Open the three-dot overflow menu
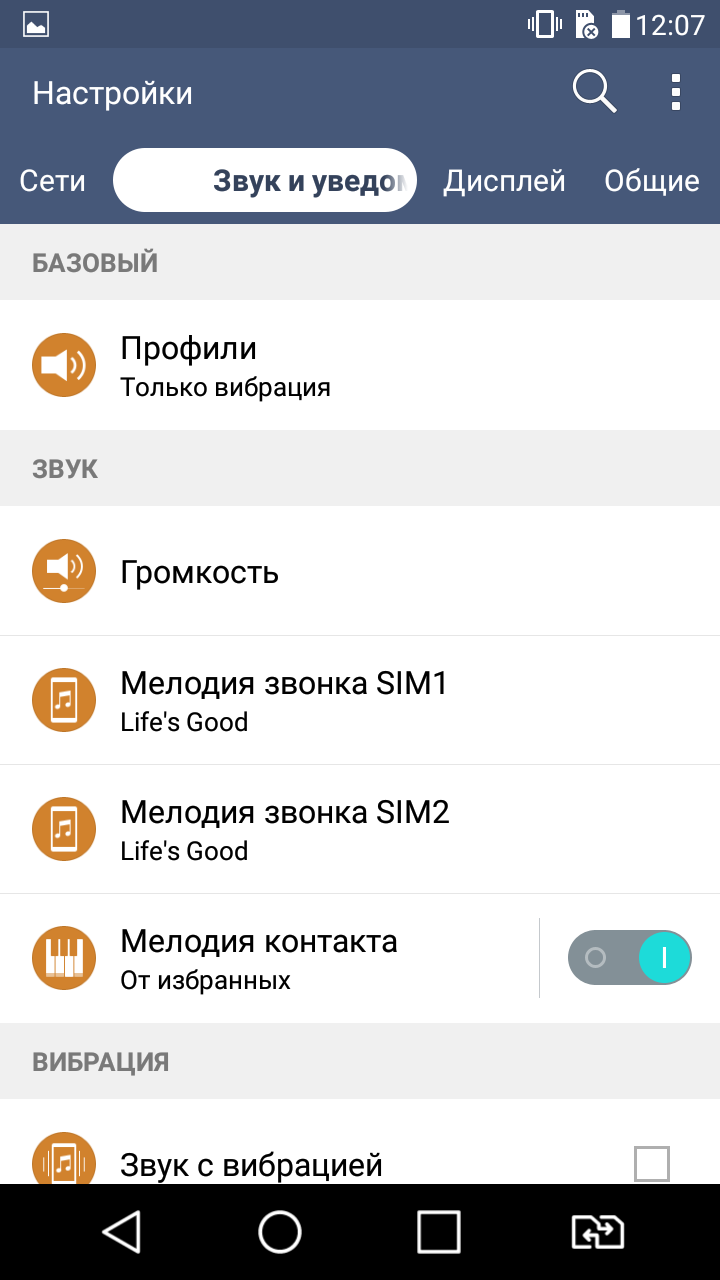 676,93
